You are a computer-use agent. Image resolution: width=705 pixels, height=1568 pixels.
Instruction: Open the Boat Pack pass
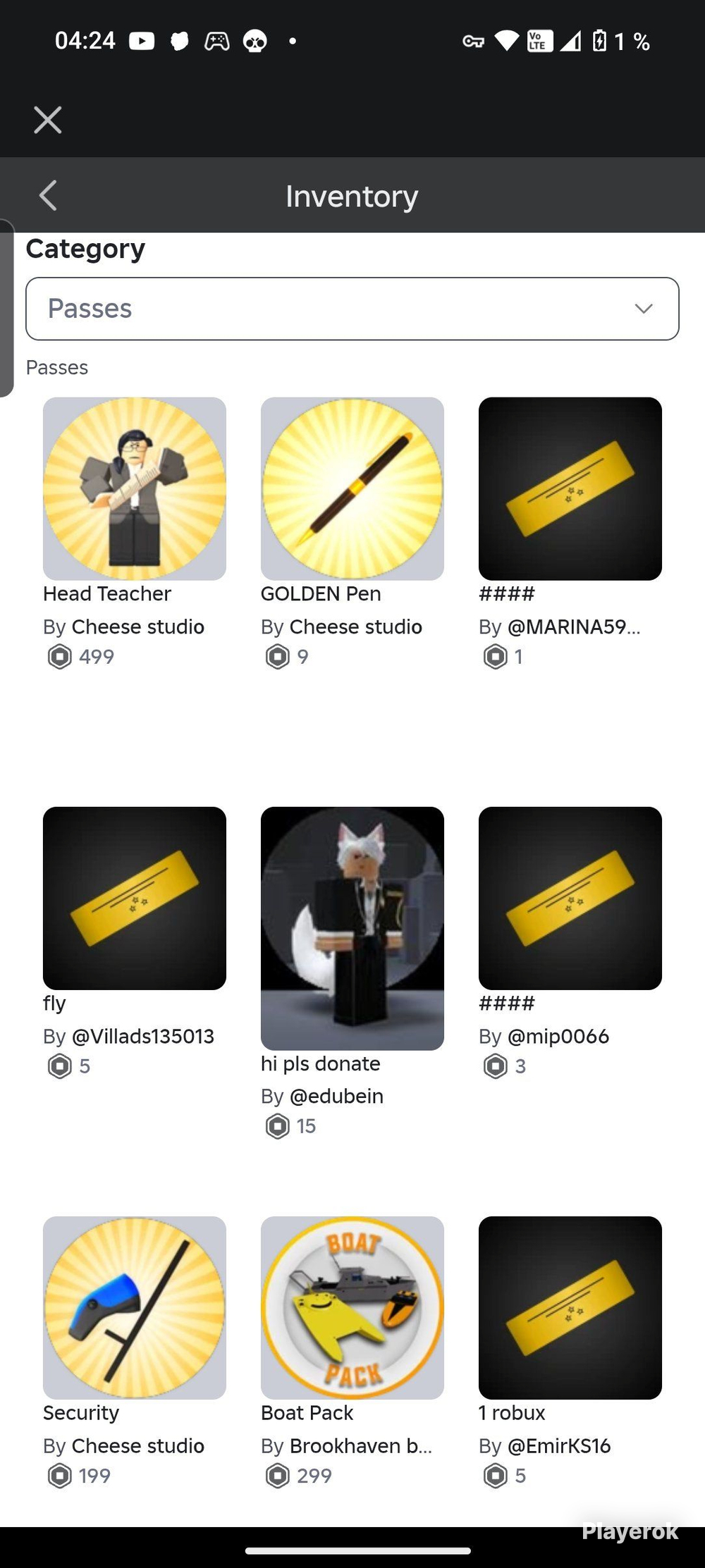pos(352,1308)
